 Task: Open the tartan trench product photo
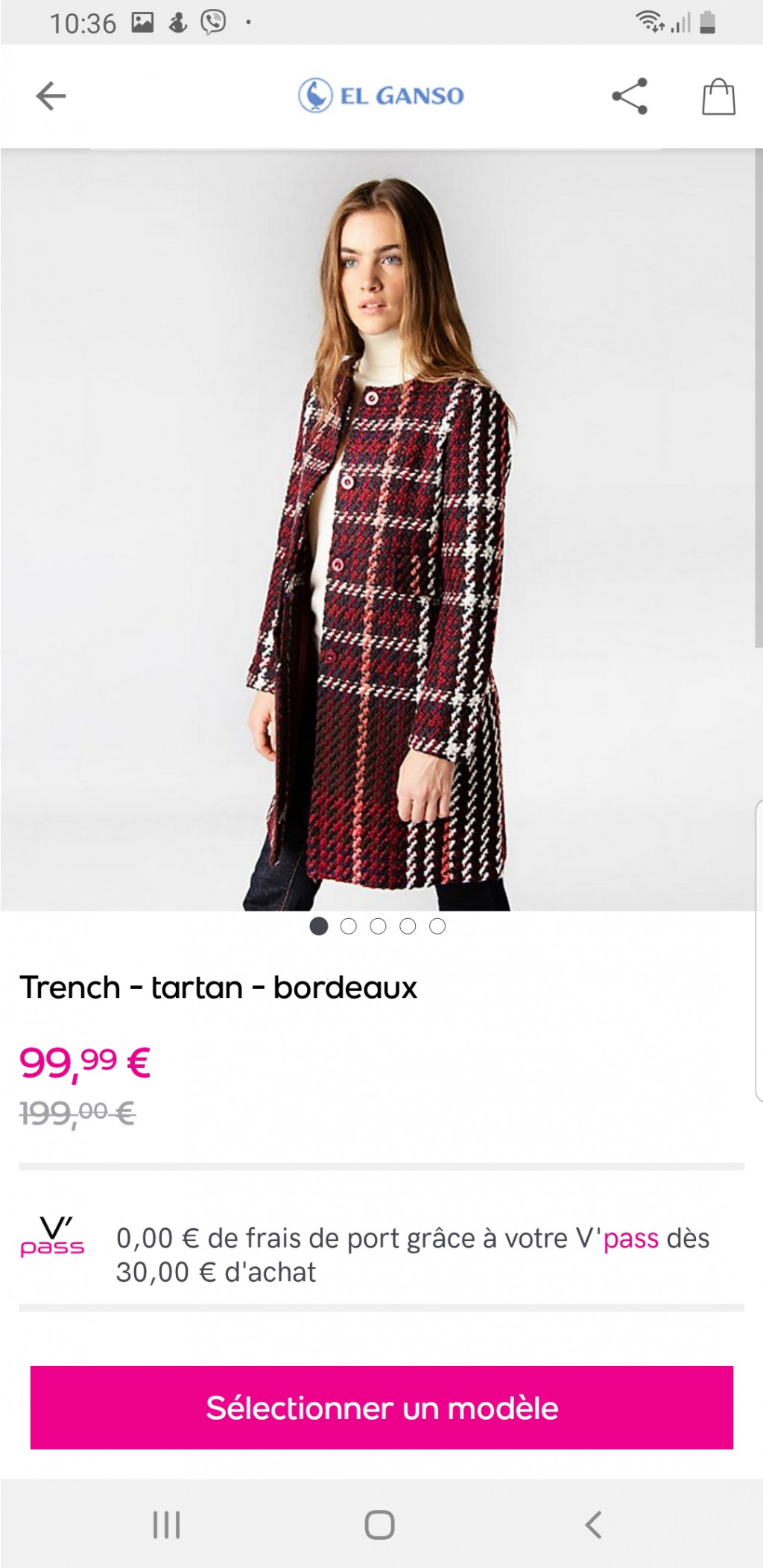(x=380, y=529)
